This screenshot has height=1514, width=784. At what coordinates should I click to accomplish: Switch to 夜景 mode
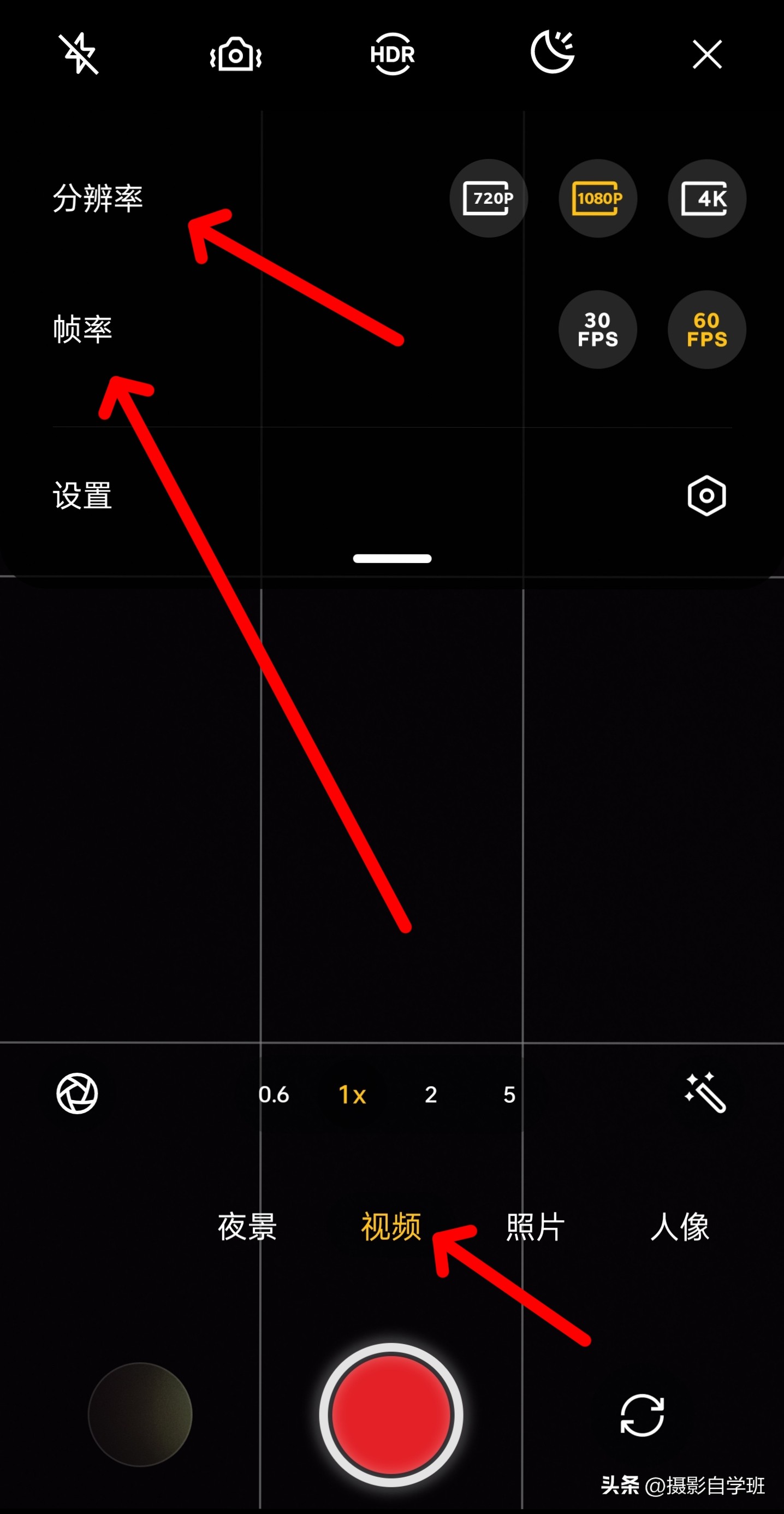247,1227
